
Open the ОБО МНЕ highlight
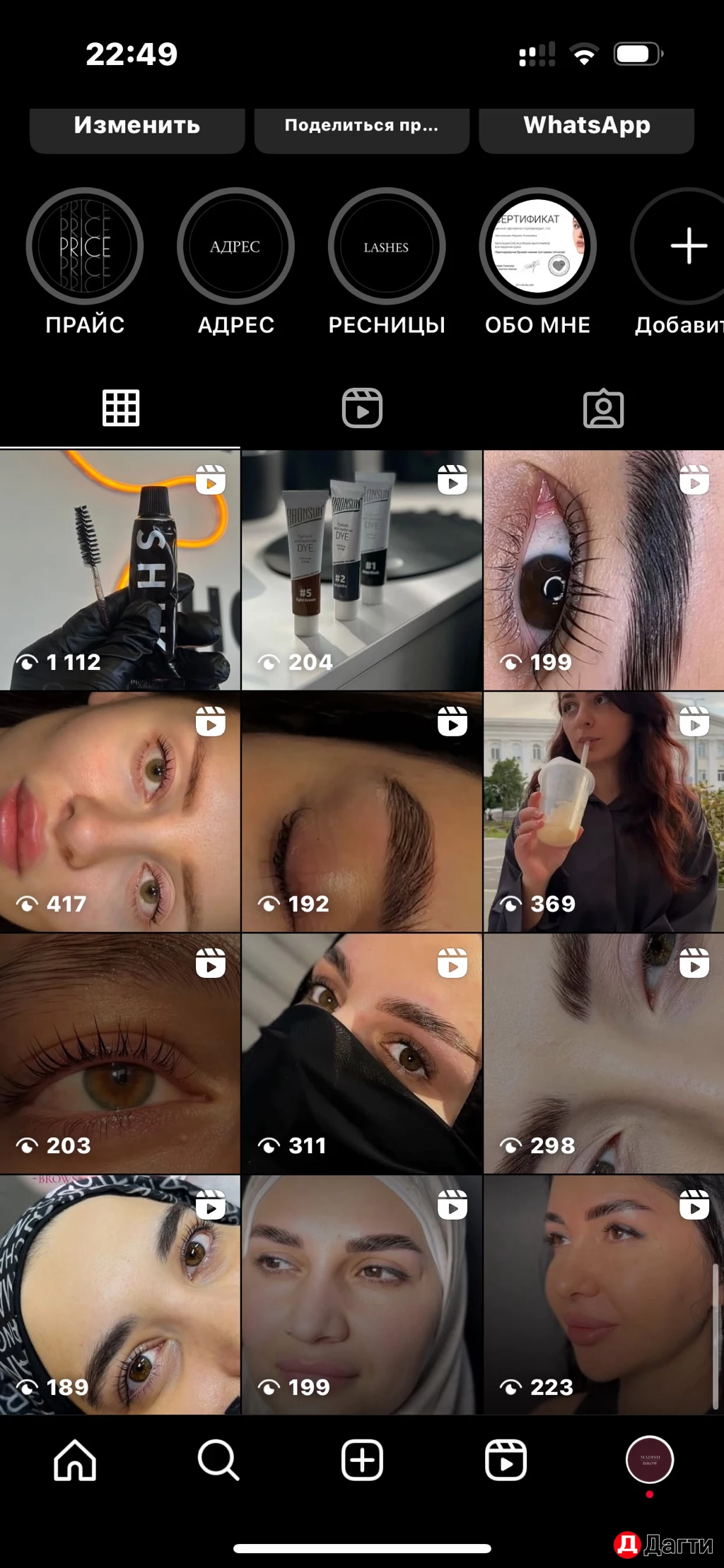537,247
